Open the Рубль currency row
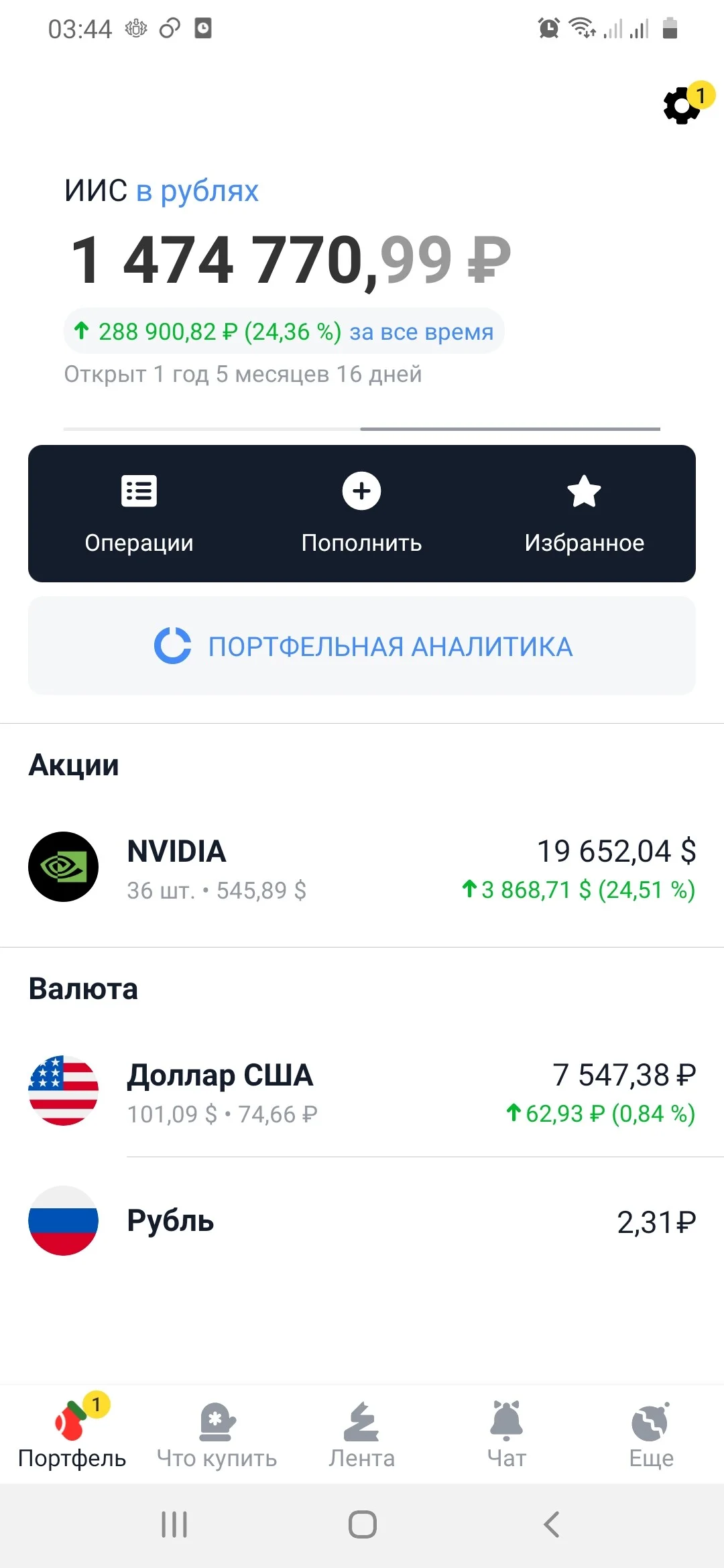The width and height of the screenshot is (724, 1568). click(362, 1221)
